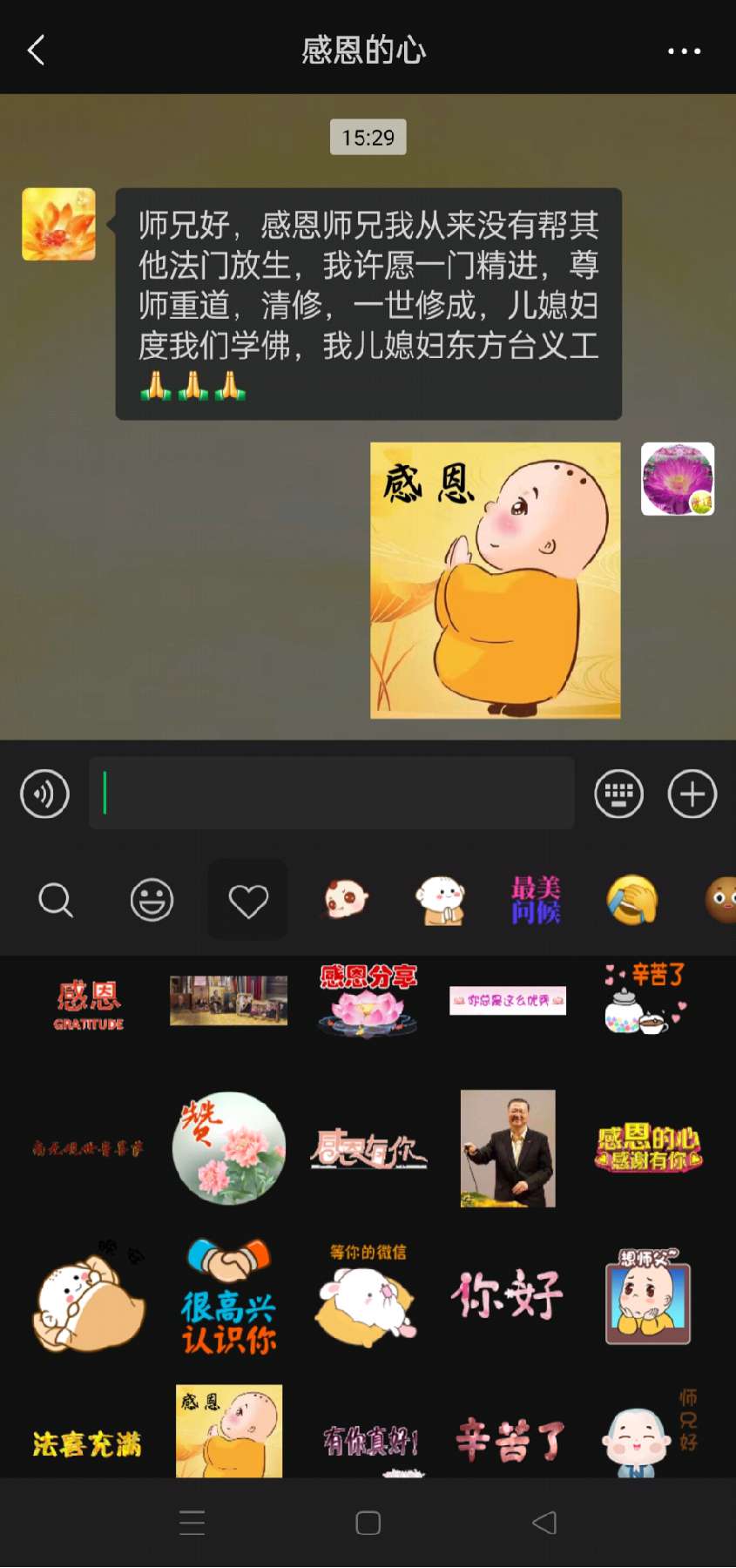736x1568 pixels.
Task: Focus the message text field
Action: [331, 794]
